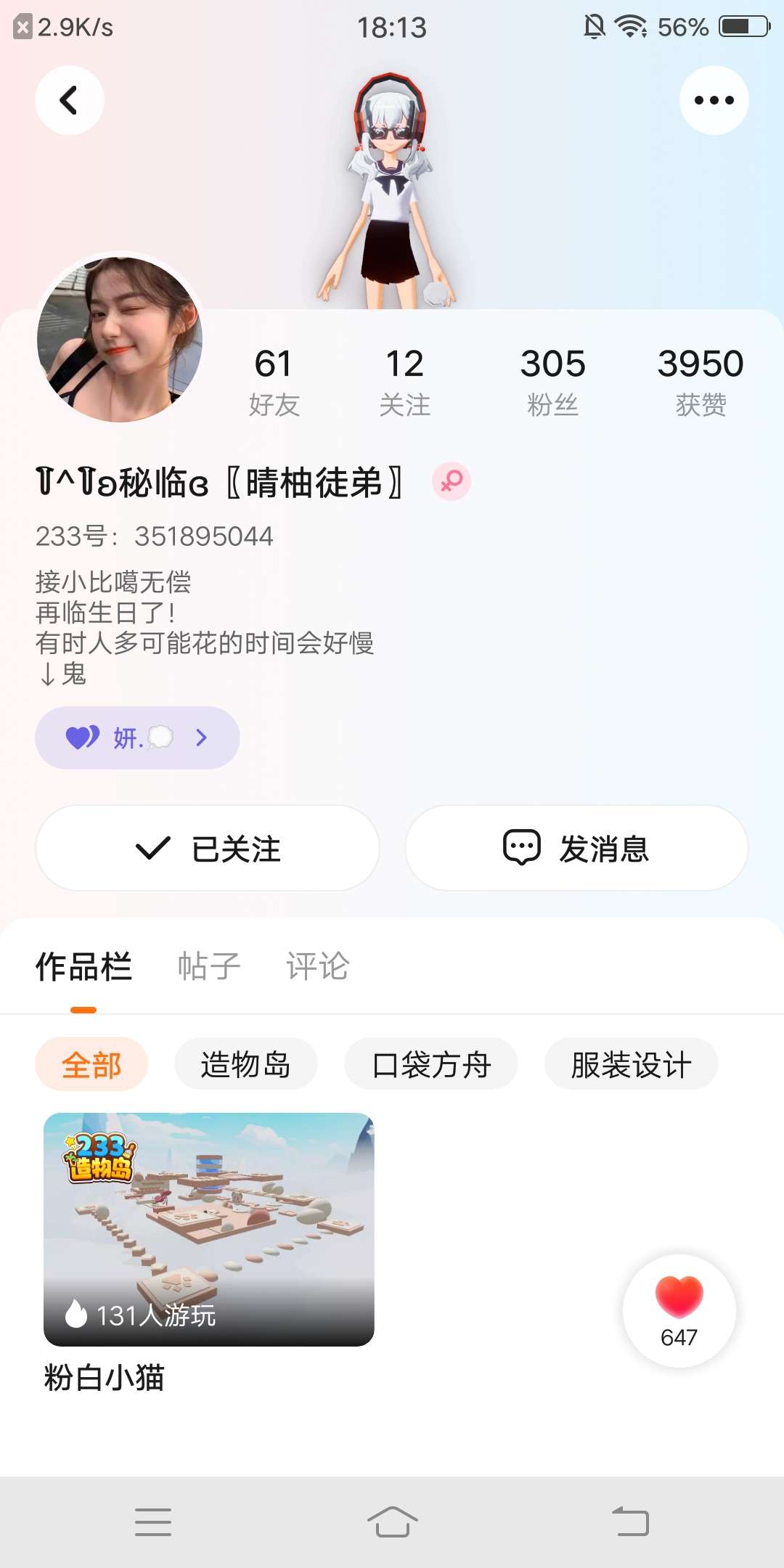Open the system recent apps menu
This screenshot has width=784, height=1568.
click(x=153, y=1522)
